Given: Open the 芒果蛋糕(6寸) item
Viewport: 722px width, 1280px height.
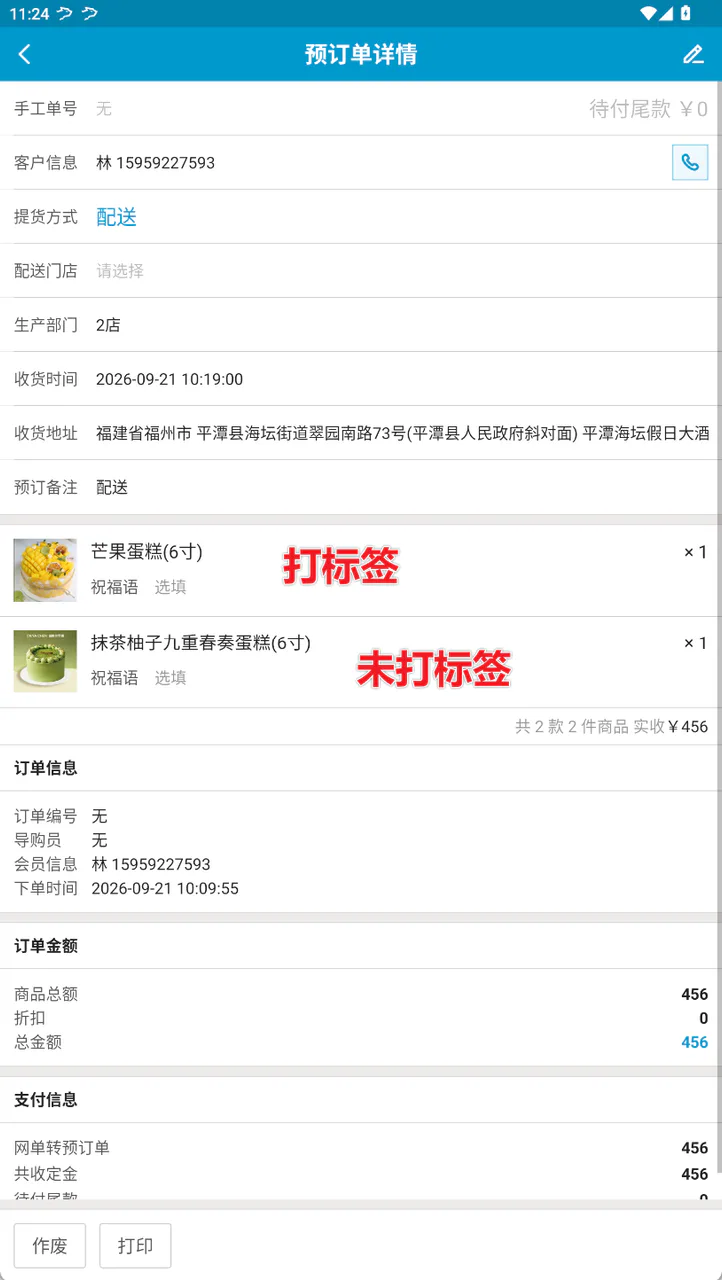Looking at the screenshot, I should (361, 570).
